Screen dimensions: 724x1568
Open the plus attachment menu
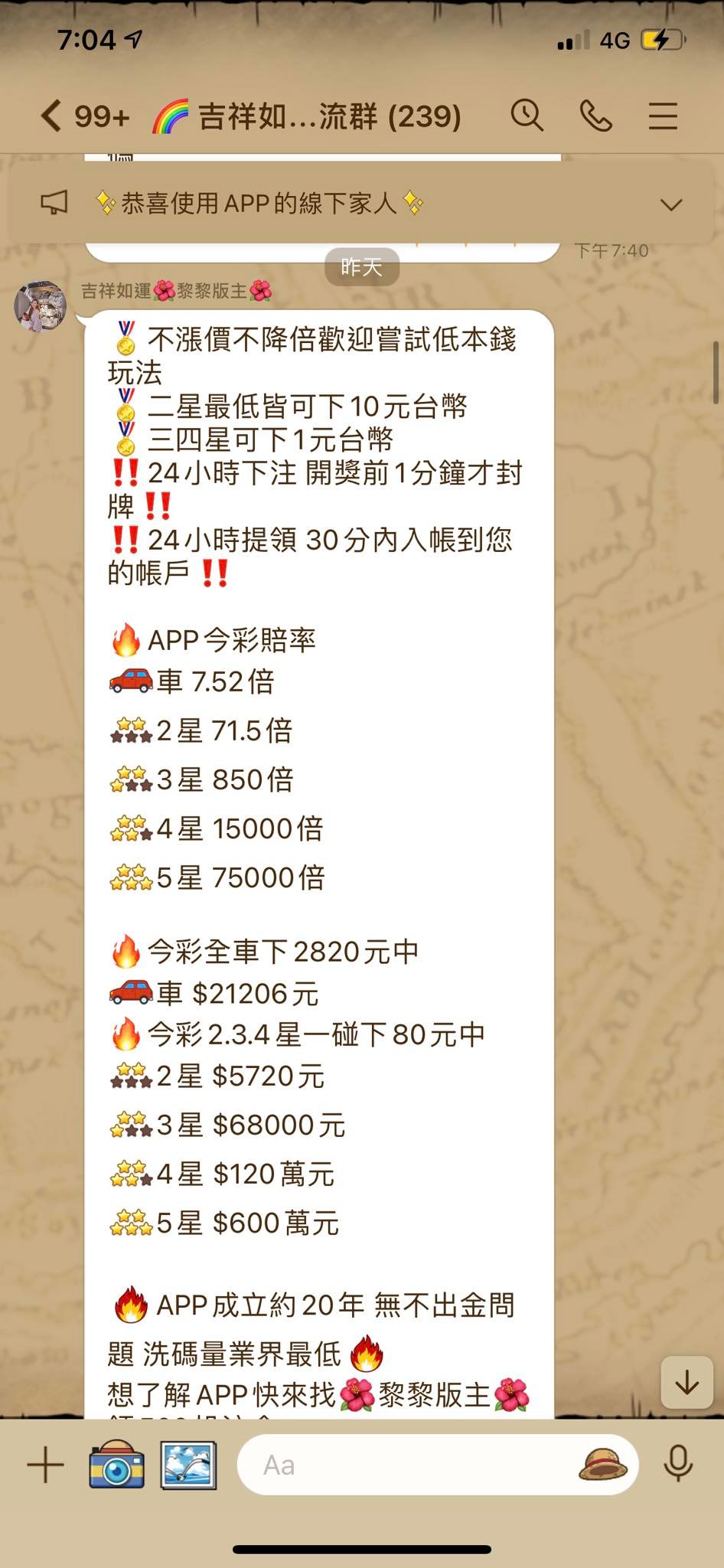coord(46,1465)
